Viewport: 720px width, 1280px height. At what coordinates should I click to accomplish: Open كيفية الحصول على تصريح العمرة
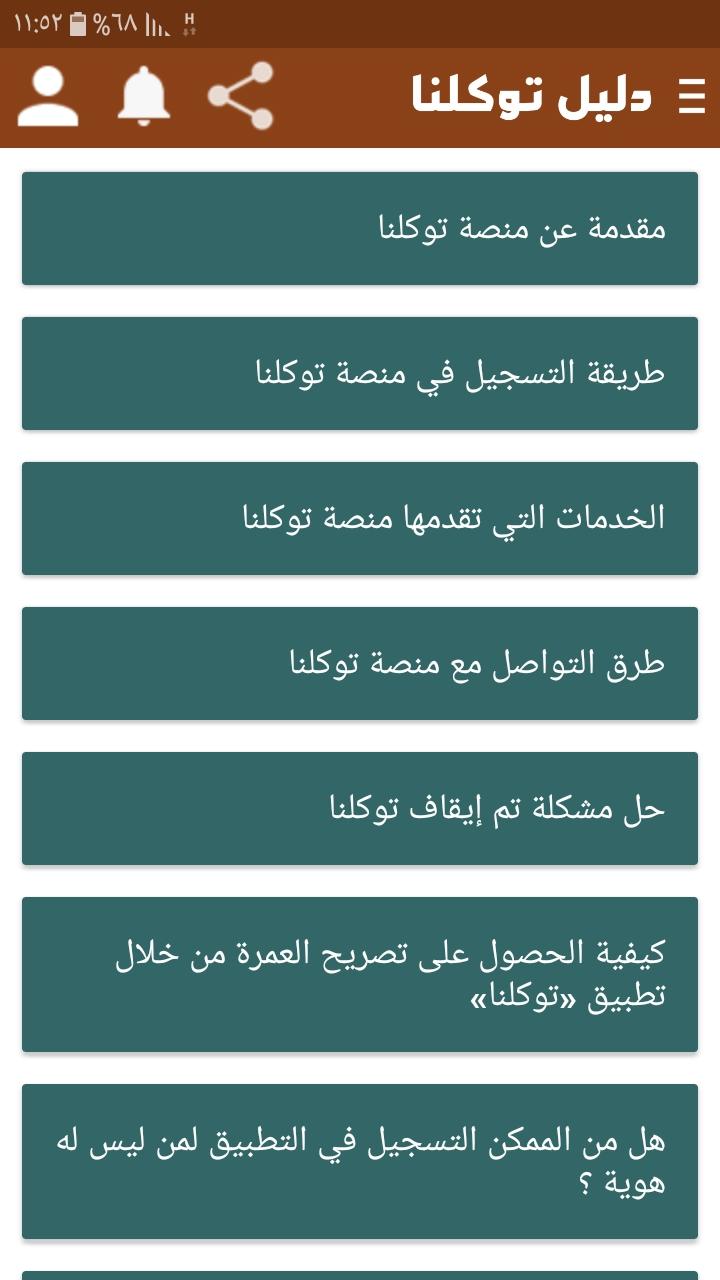pos(360,974)
